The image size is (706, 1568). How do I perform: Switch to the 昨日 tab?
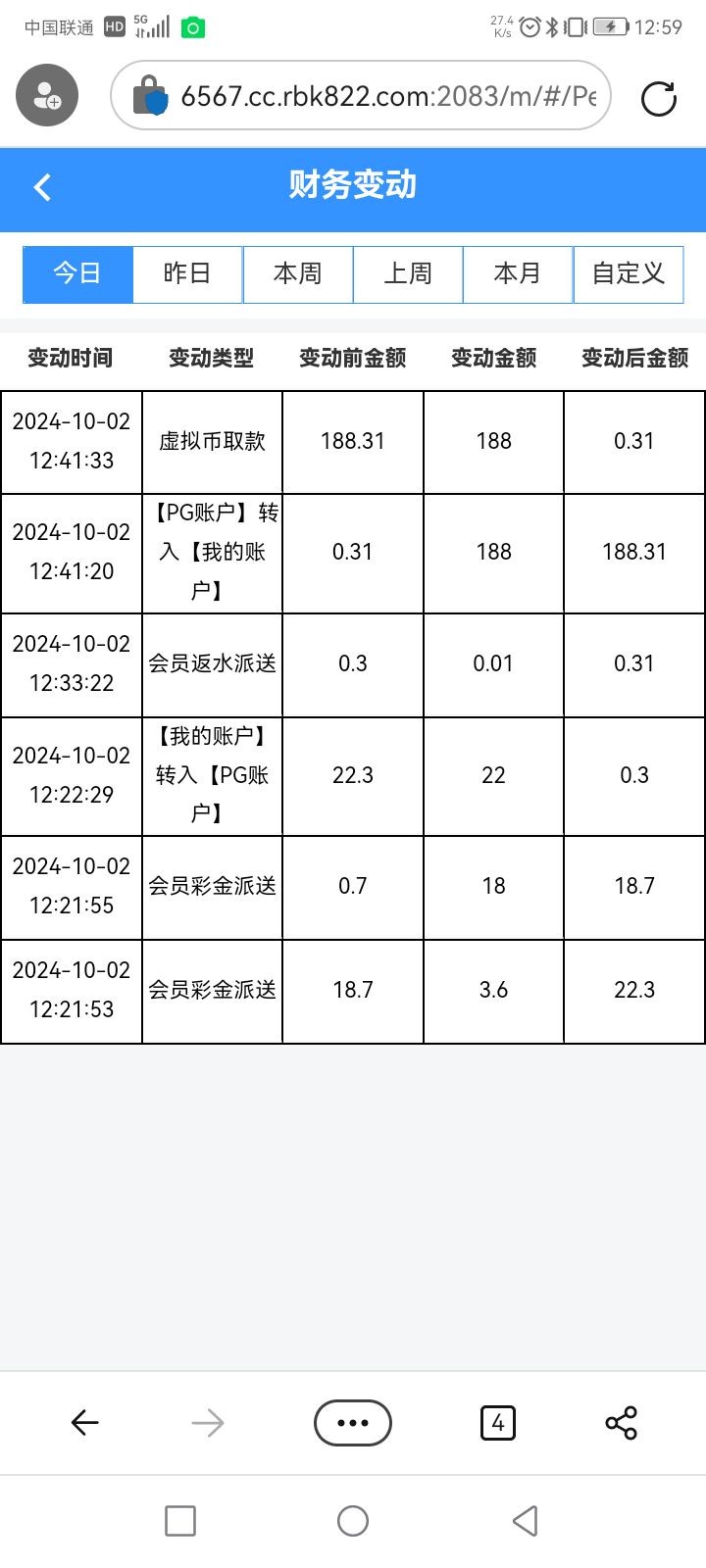[x=187, y=273]
